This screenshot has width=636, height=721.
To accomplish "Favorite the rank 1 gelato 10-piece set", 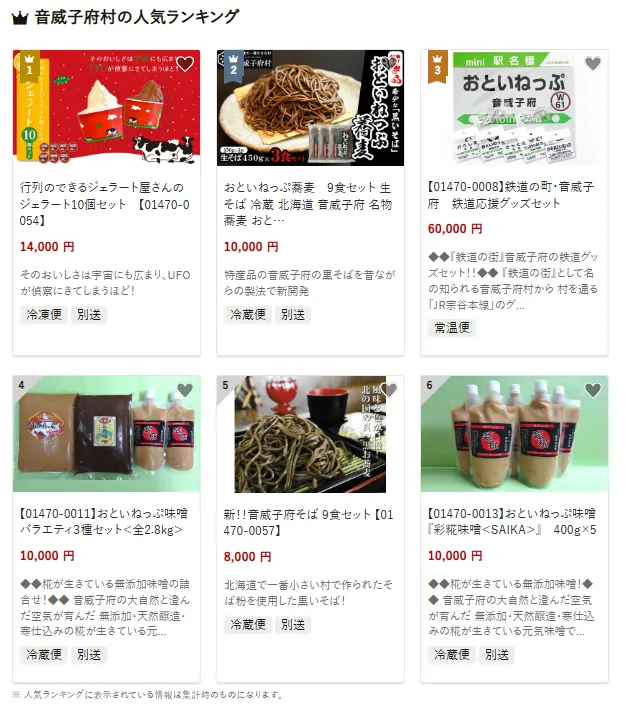I will 184,65.
